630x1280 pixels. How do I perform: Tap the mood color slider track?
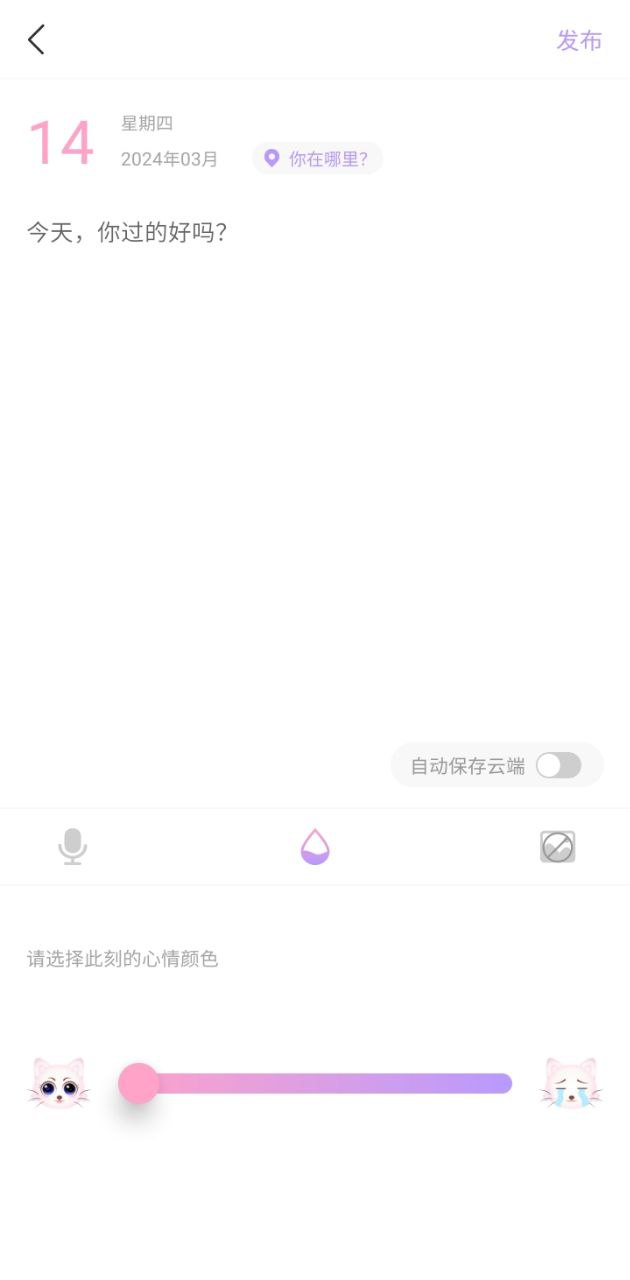[330, 1083]
